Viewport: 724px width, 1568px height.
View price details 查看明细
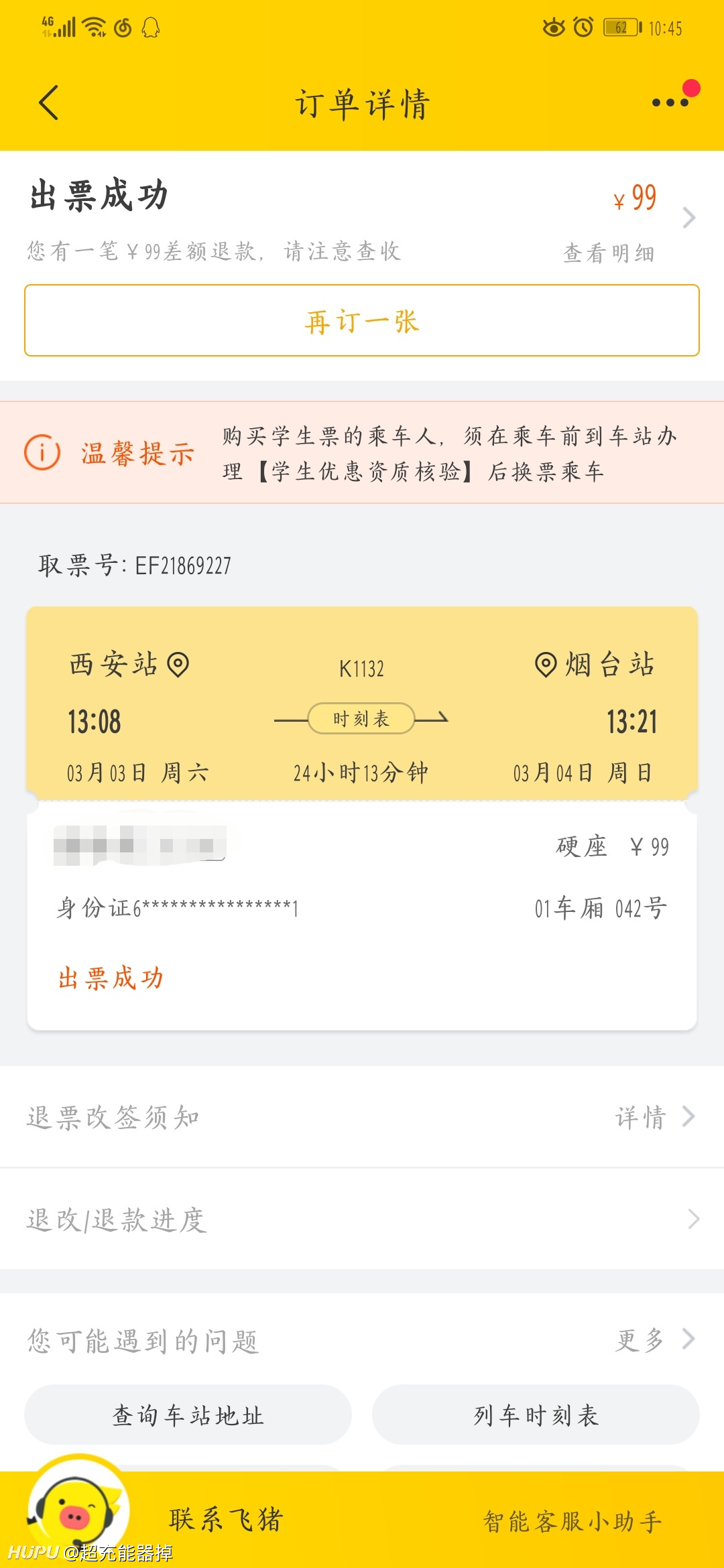609,253
